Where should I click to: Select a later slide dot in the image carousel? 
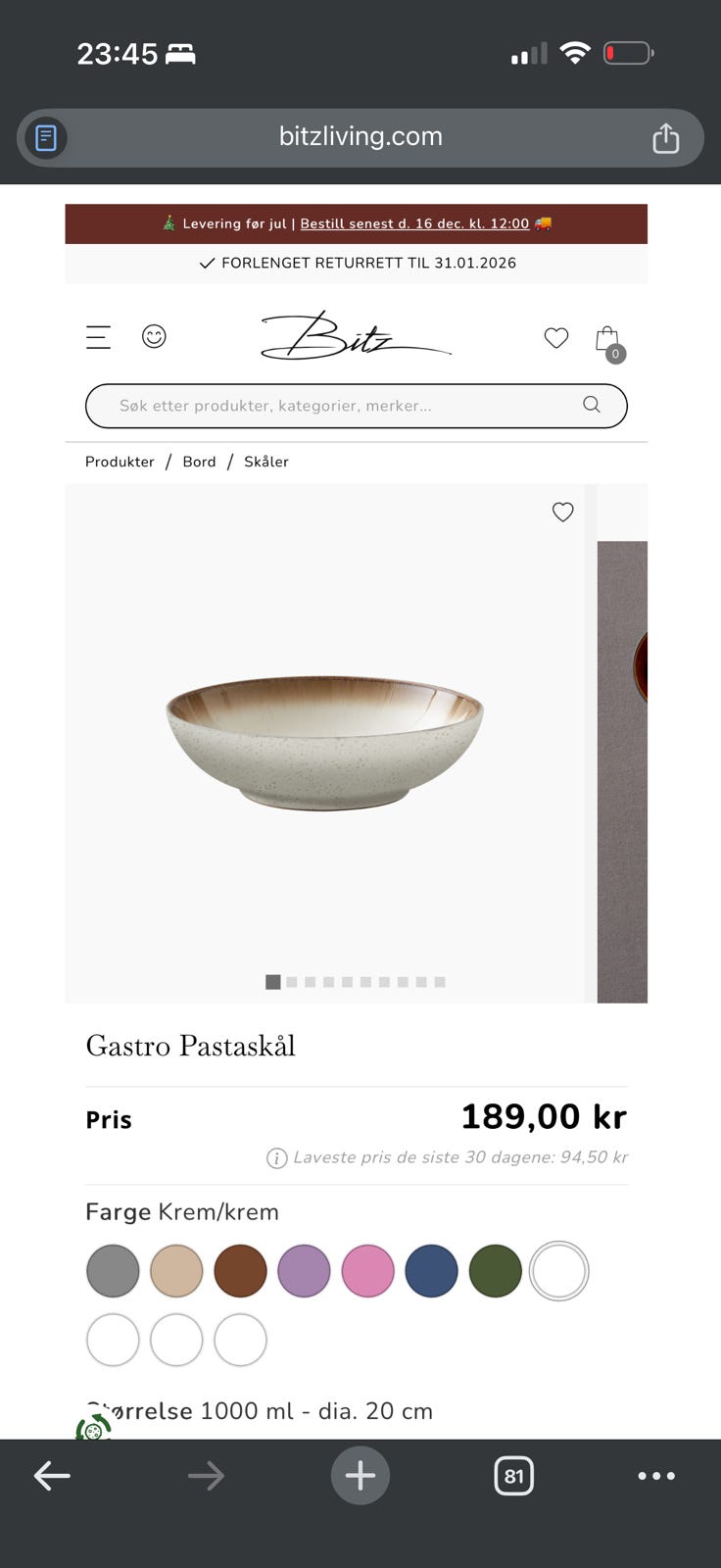[421, 981]
